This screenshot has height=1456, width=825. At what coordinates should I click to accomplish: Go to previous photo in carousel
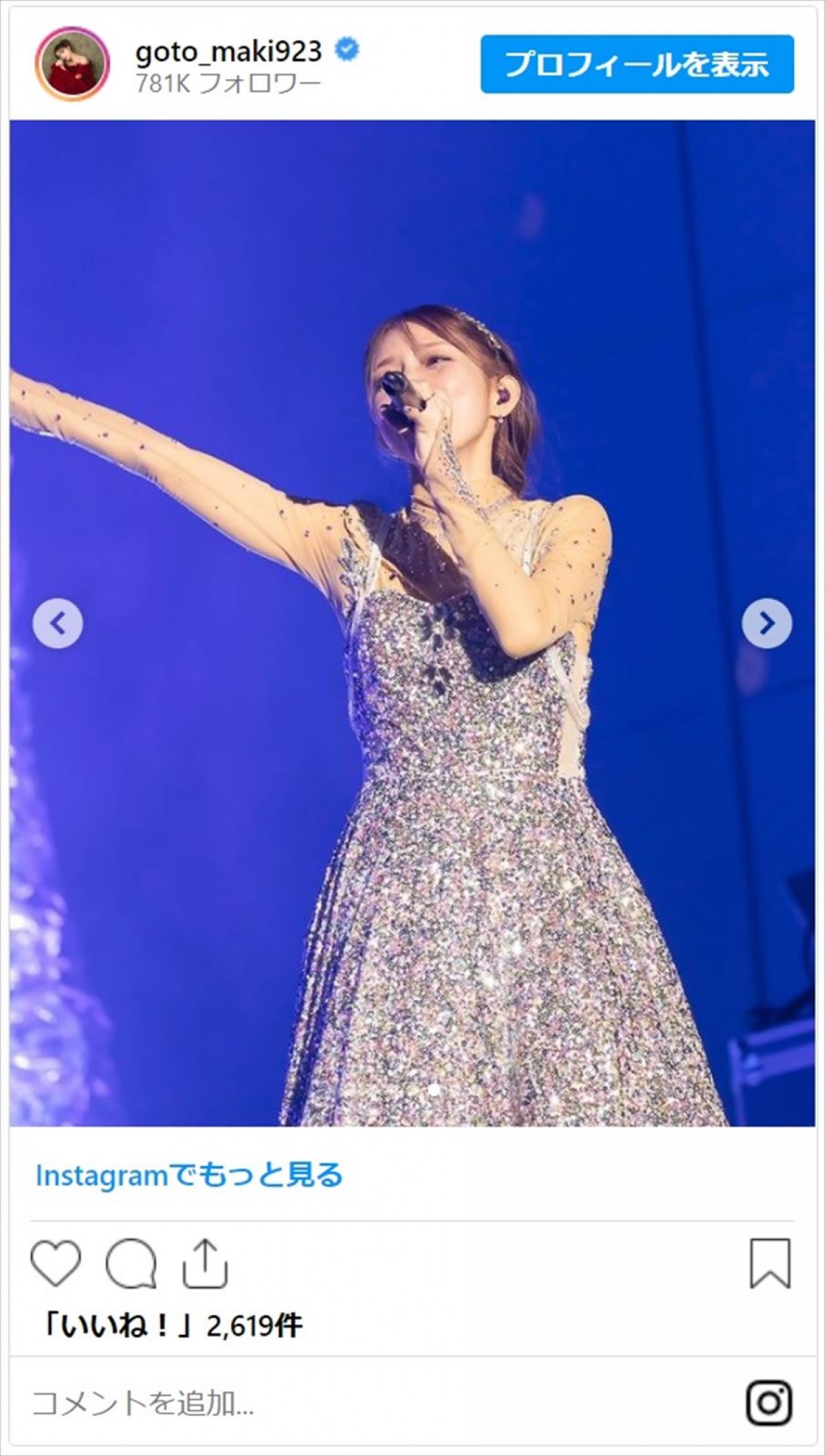pos(58,624)
